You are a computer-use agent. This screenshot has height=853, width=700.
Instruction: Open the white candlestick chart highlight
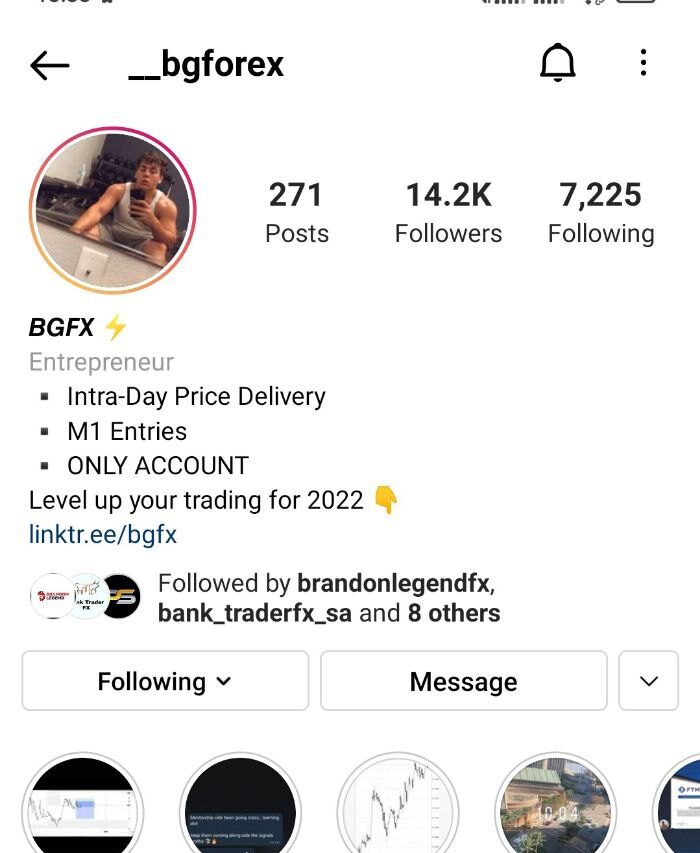(x=398, y=808)
